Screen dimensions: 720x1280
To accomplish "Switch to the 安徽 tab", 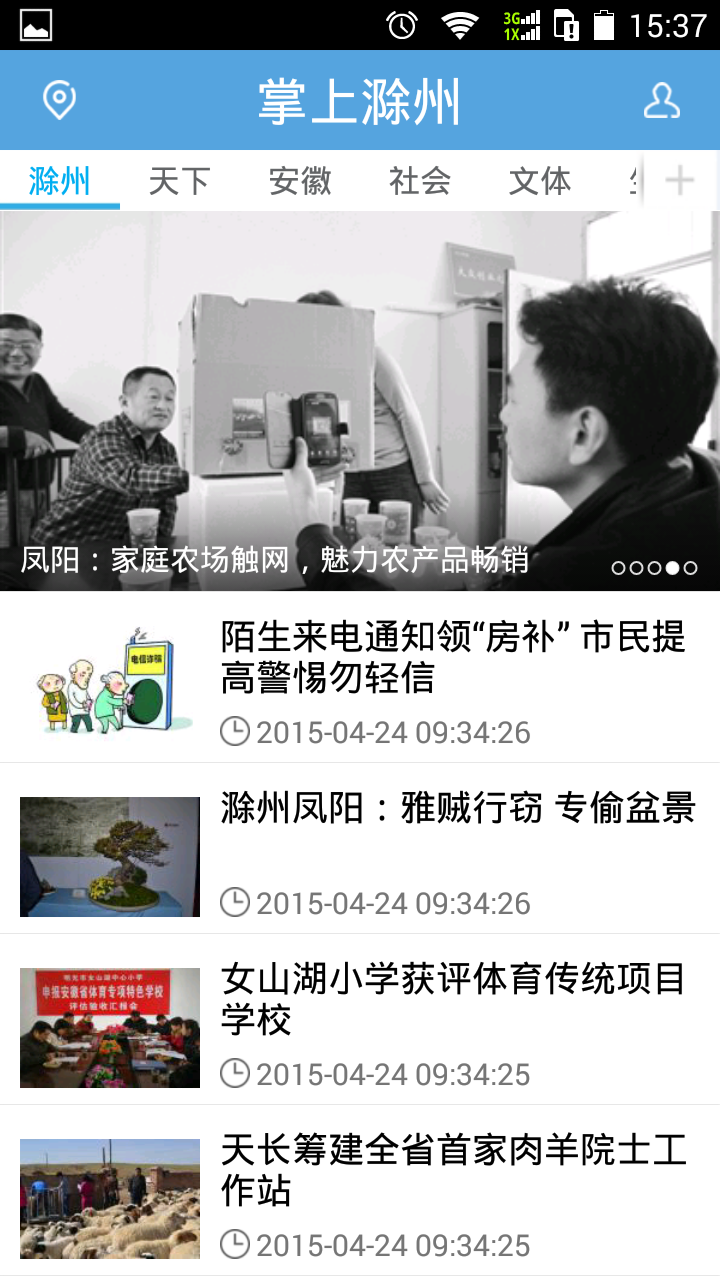I will click(300, 181).
